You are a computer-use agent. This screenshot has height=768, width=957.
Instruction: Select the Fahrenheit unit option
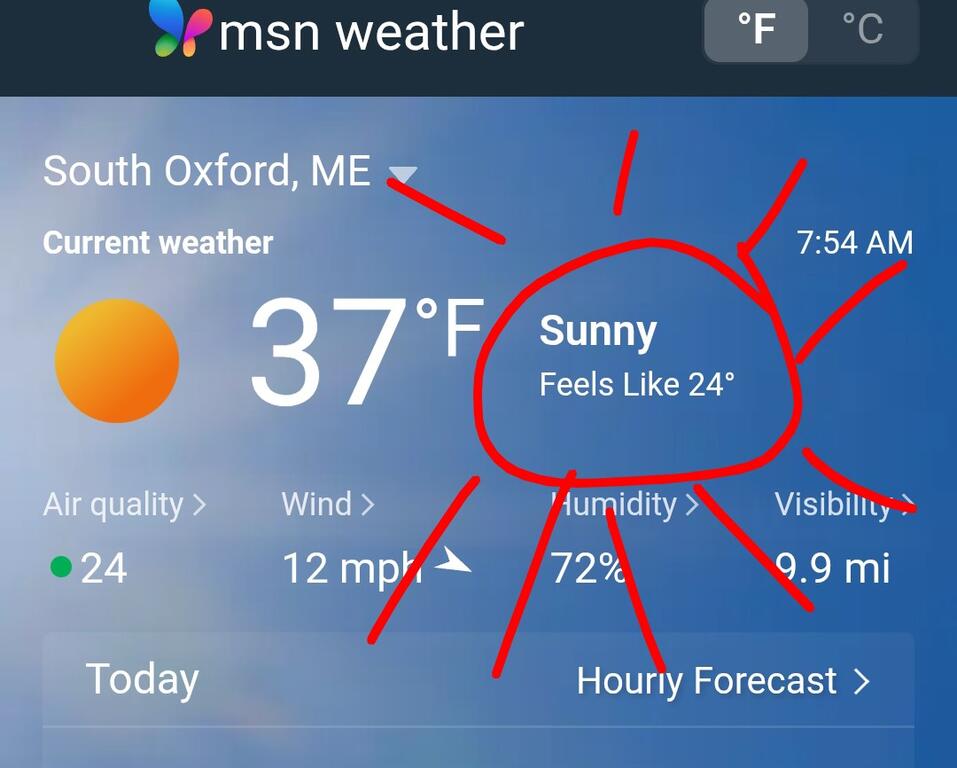tap(757, 30)
